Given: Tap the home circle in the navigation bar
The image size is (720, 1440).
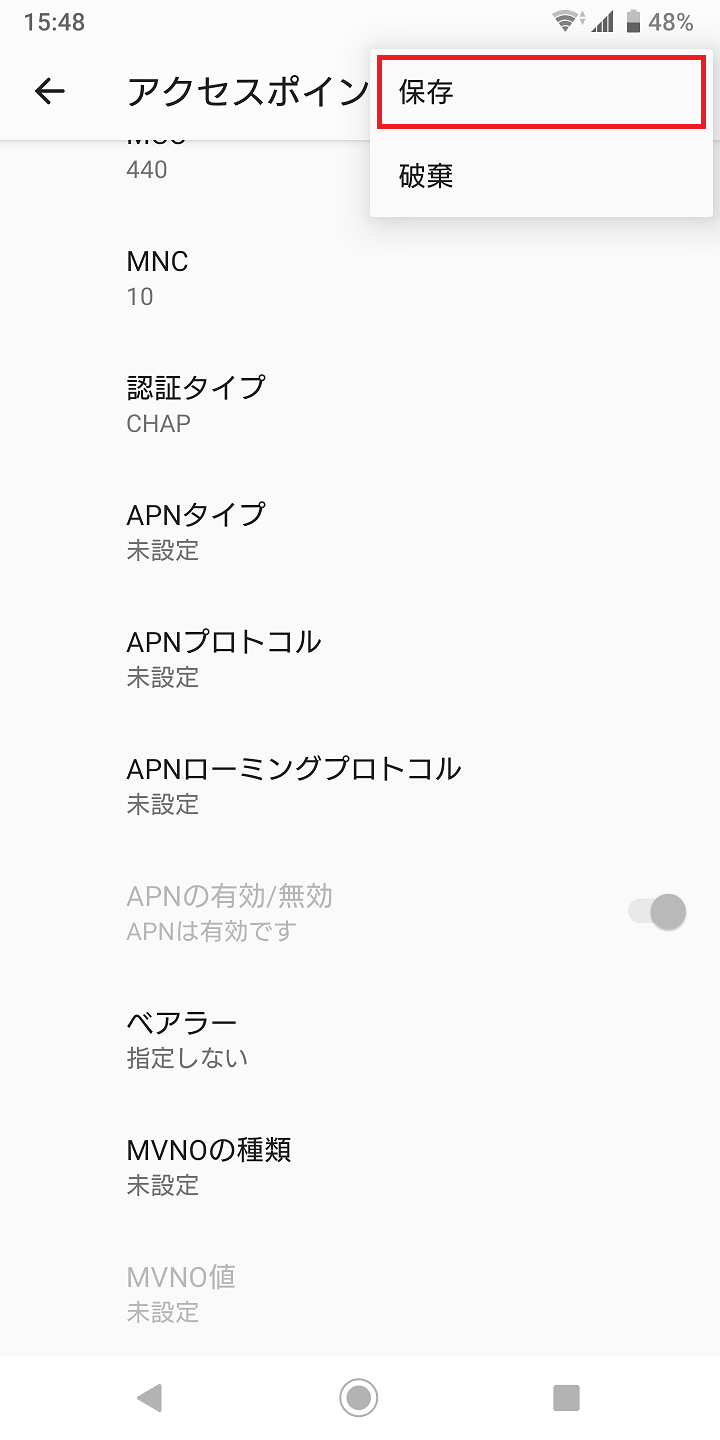Looking at the screenshot, I should point(358,1398).
